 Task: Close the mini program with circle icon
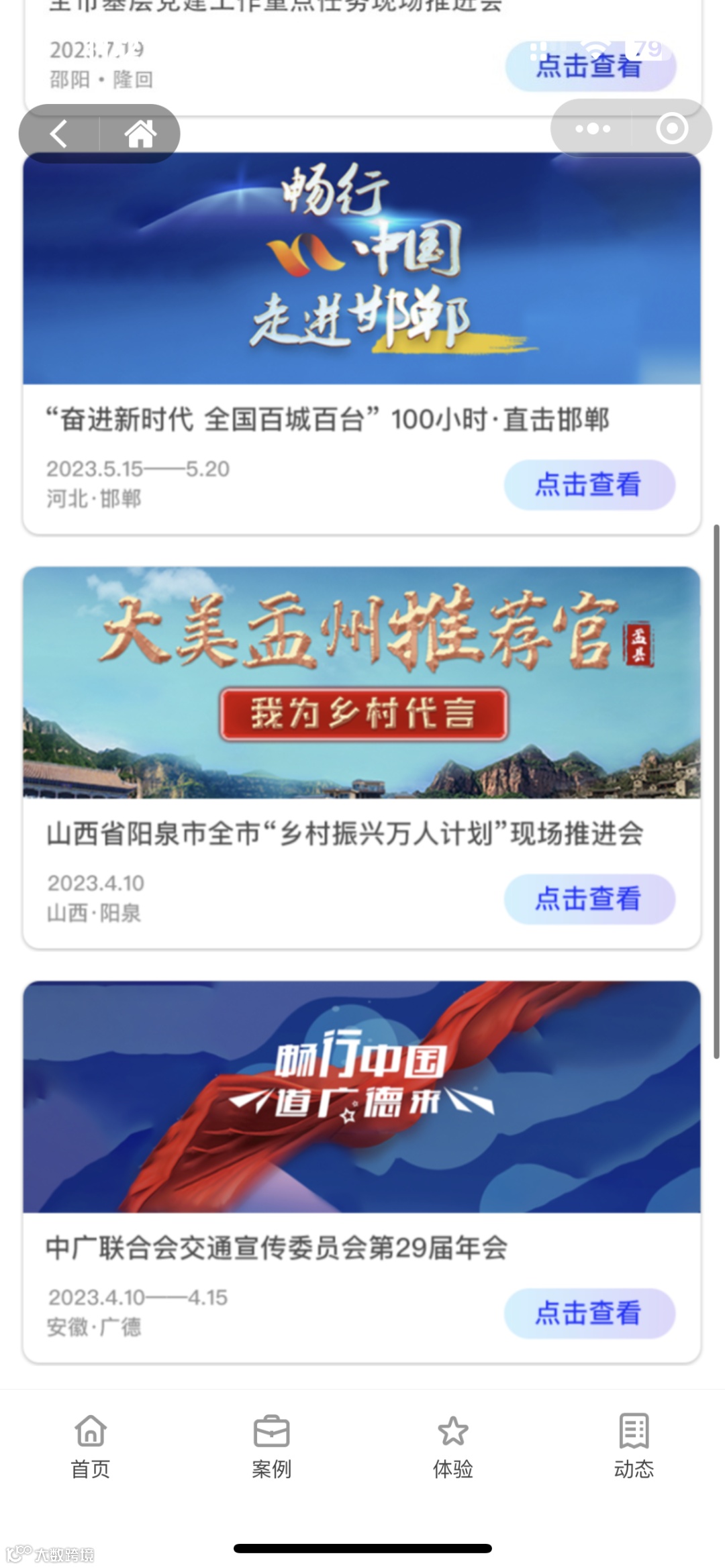click(671, 128)
